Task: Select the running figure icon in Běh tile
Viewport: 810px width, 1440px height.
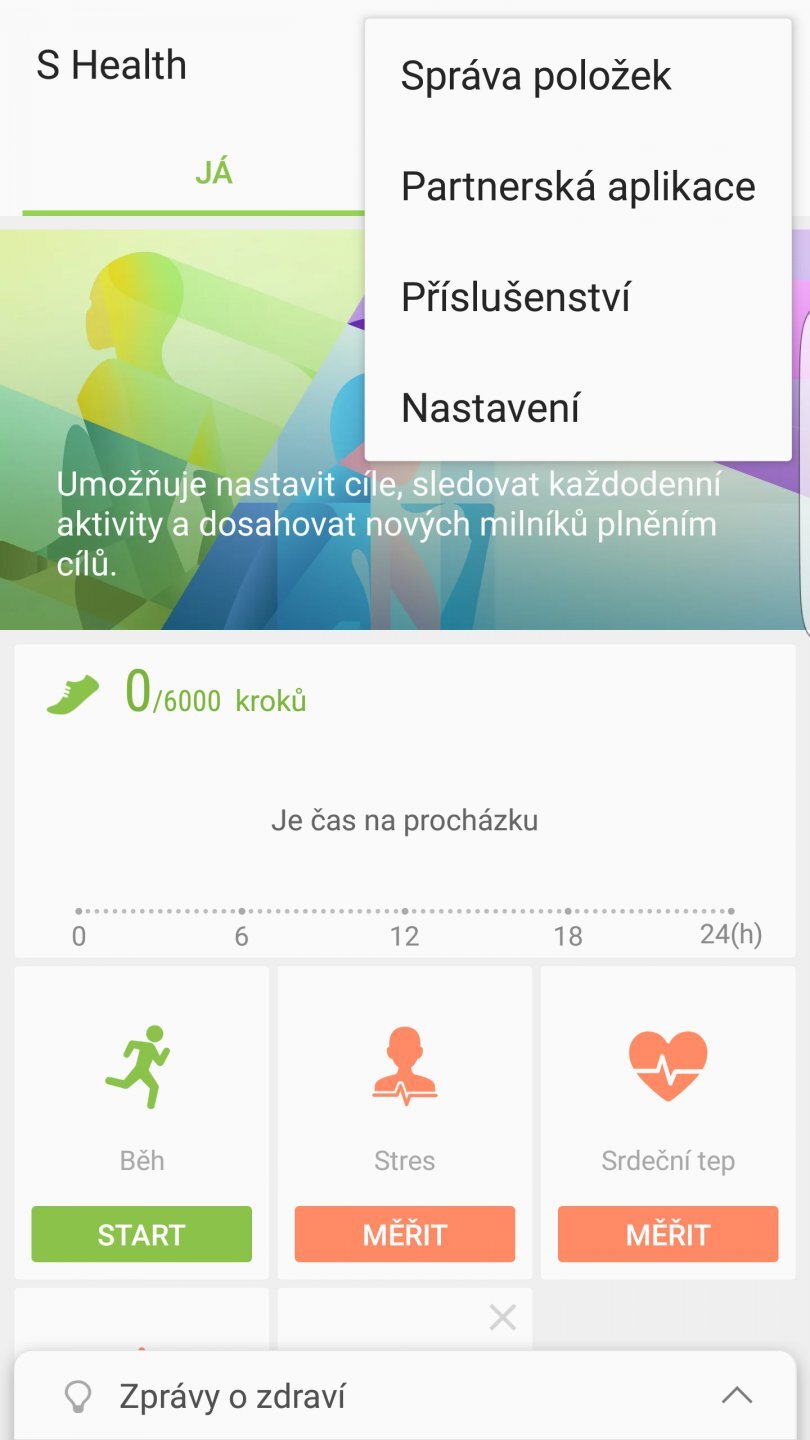Action: click(x=141, y=1063)
